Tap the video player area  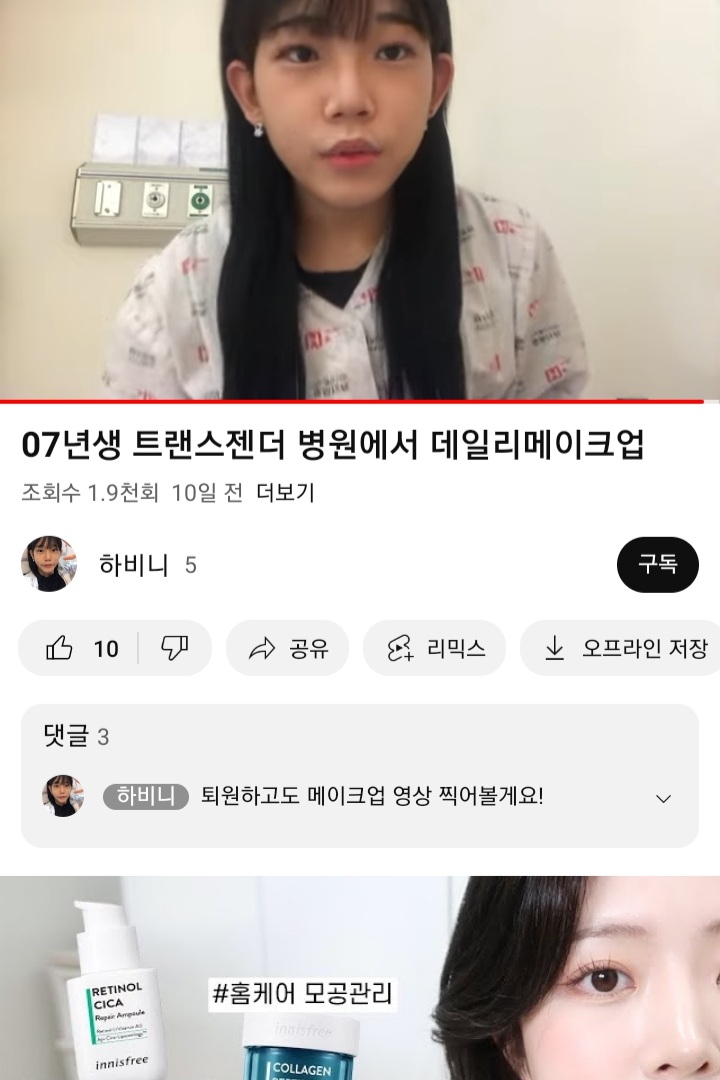point(360,200)
